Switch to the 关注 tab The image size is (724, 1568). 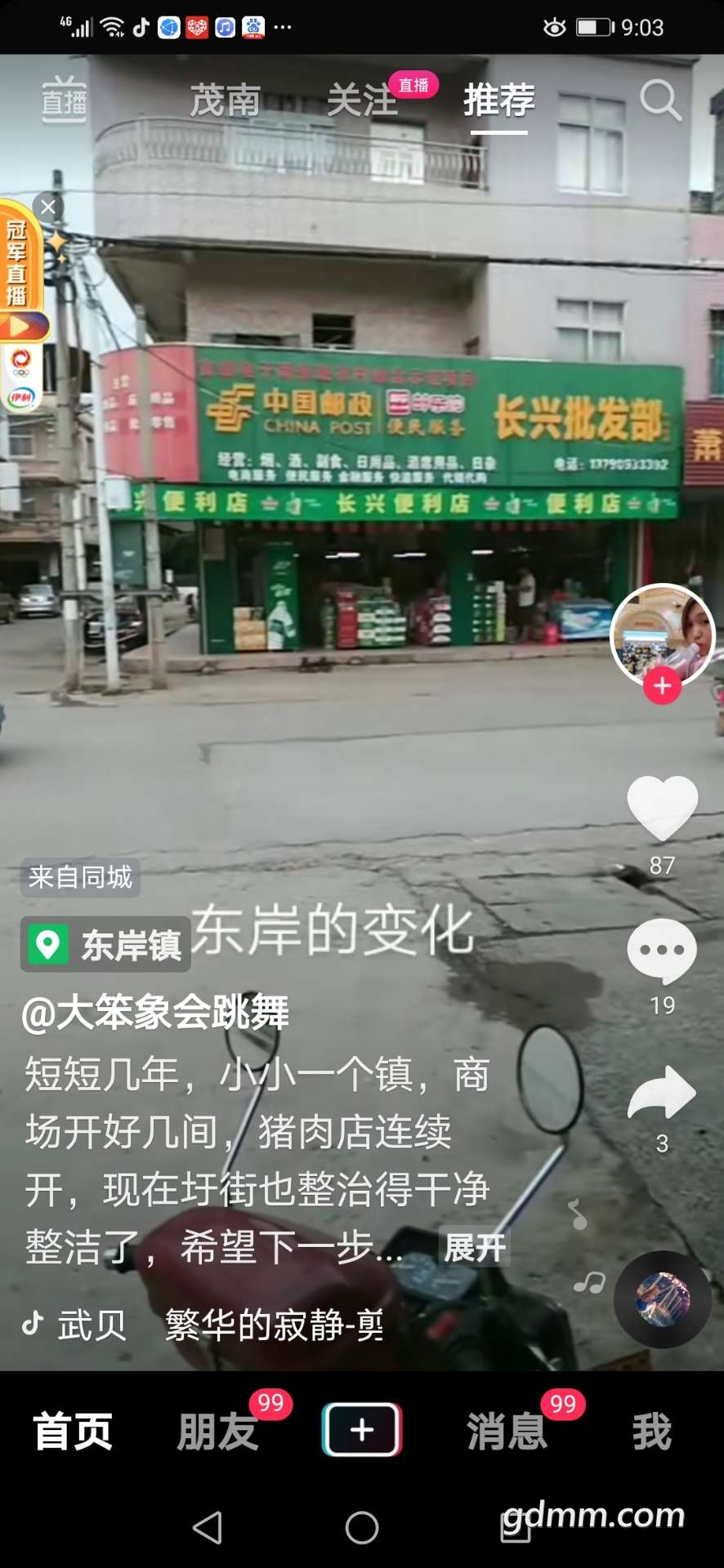click(x=362, y=101)
